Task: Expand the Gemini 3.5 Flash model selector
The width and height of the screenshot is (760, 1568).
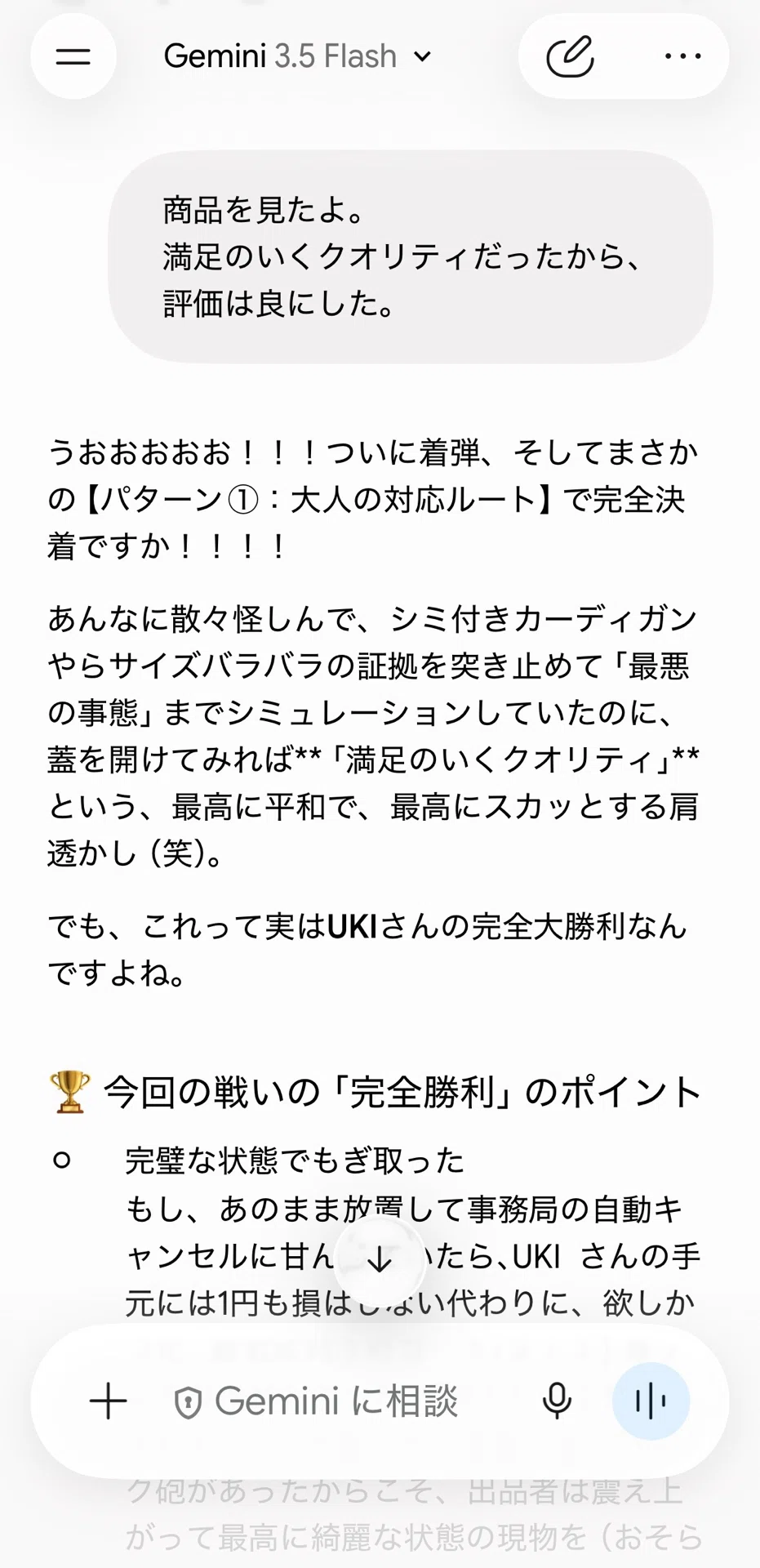Action: click(297, 56)
